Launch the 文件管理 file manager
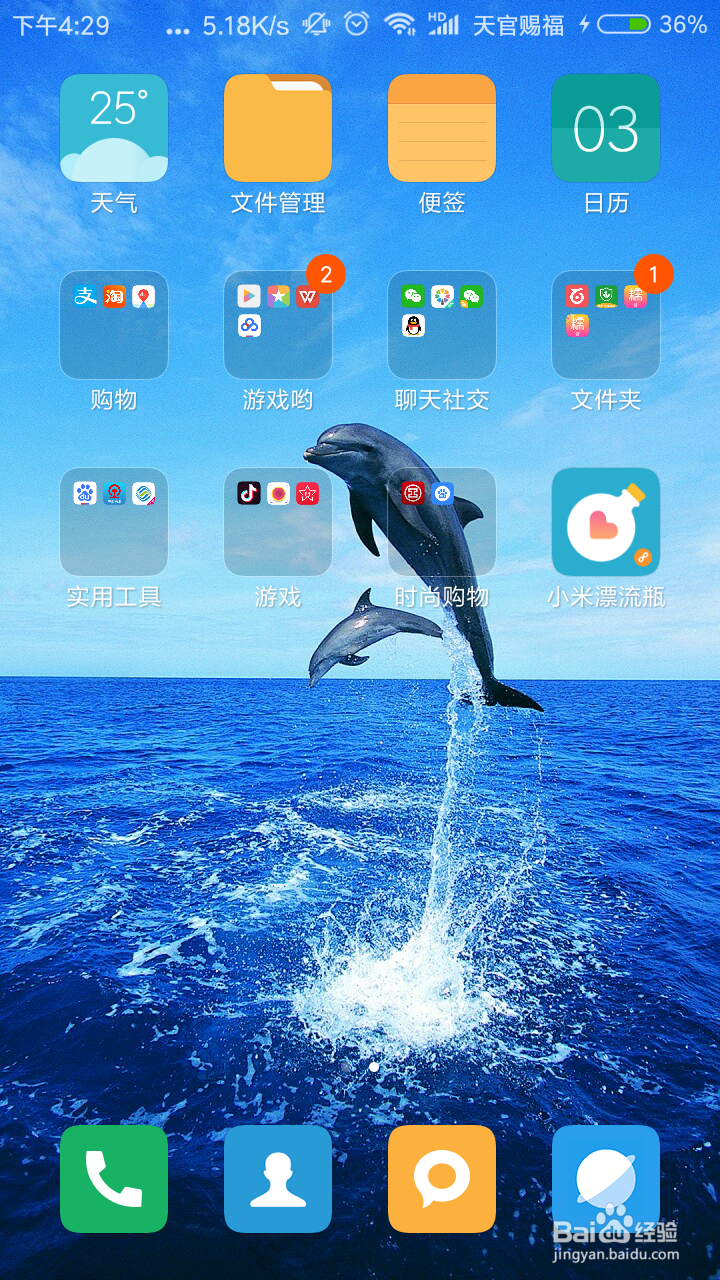The width and height of the screenshot is (720, 1280). point(278,128)
